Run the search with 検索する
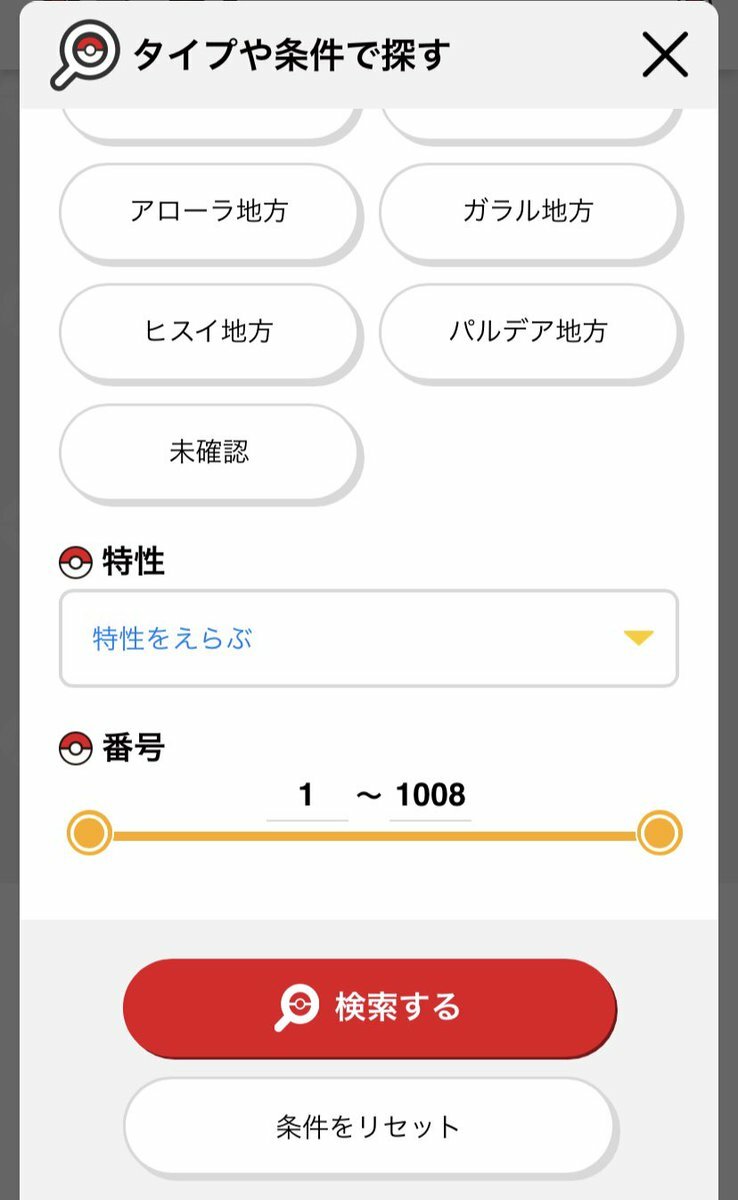This screenshot has width=738, height=1200. point(369,1007)
